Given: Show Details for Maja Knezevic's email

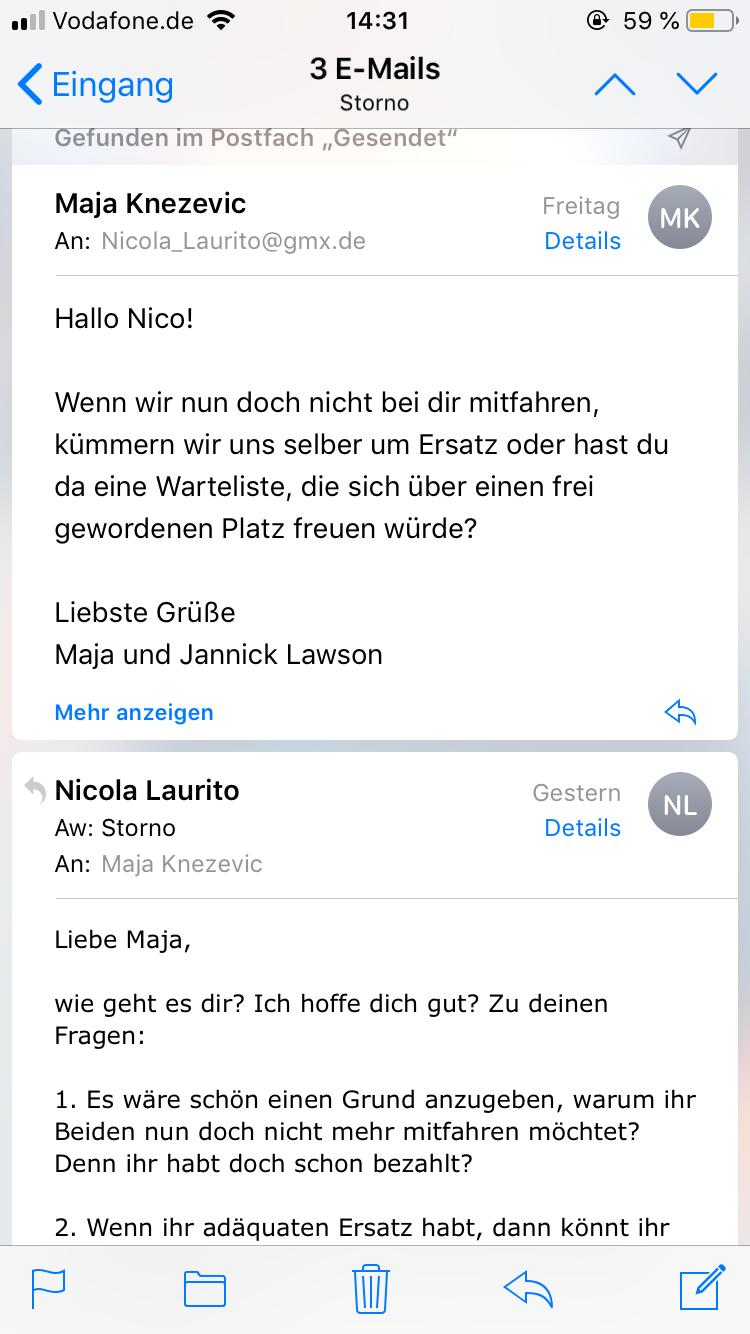Looking at the screenshot, I should click(x=582, y=241).
